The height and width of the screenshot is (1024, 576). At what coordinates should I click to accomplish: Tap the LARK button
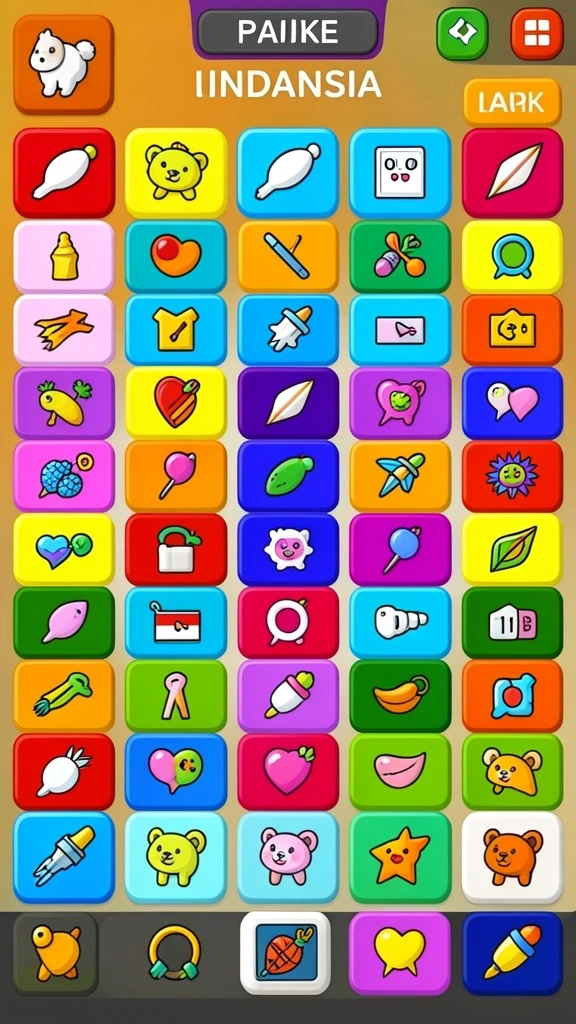pyautogui.click(x=512, y=102)
